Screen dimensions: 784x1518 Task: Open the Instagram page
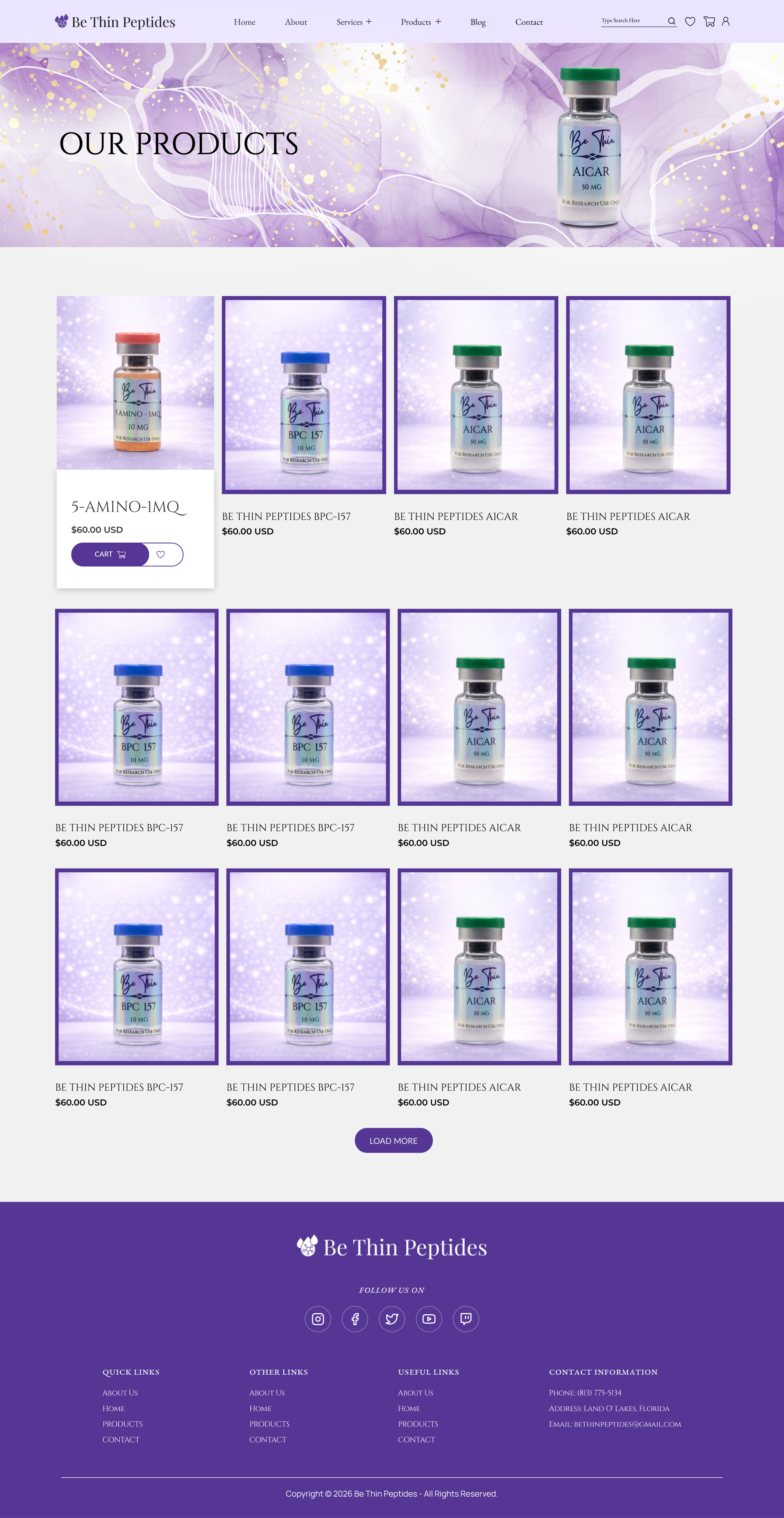click(318, 1319)
